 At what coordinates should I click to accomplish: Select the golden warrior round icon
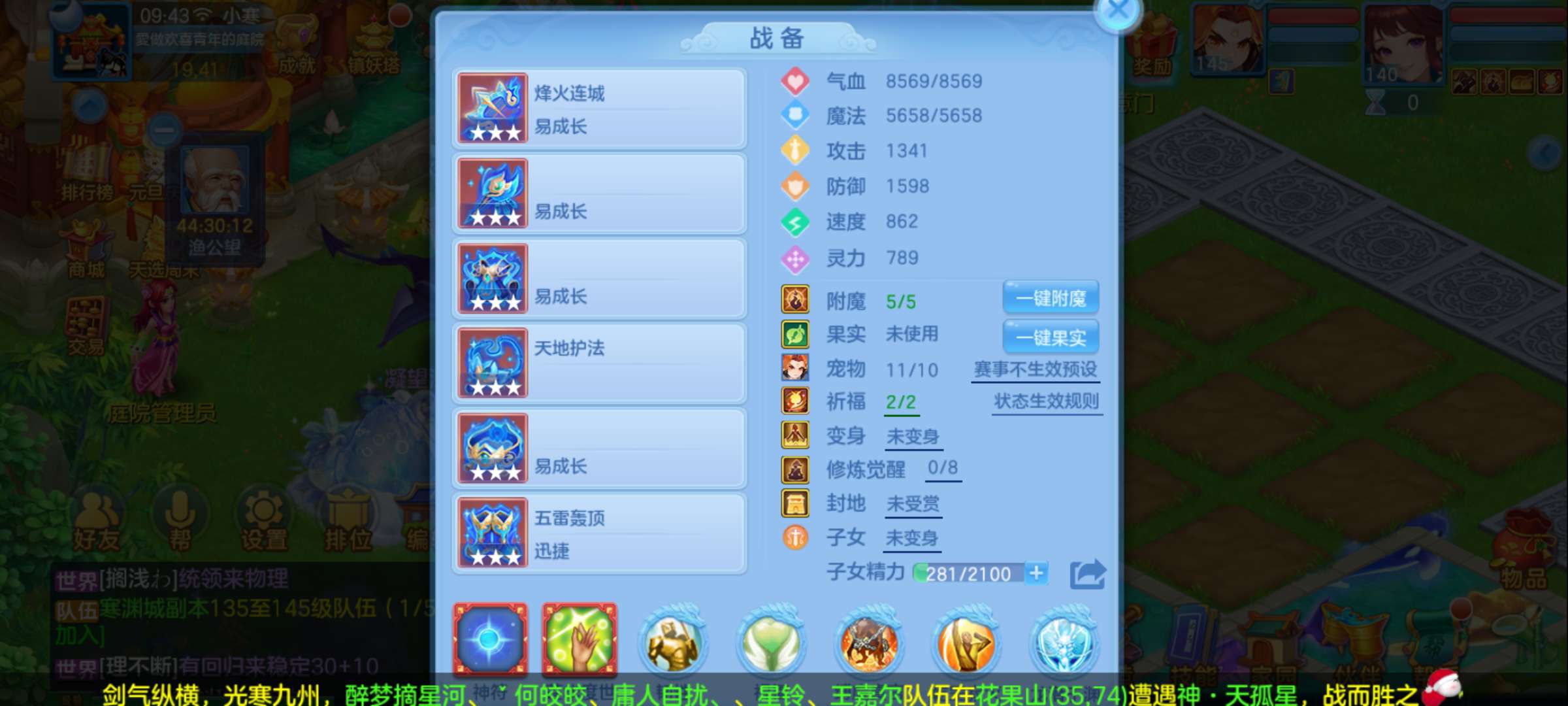coord(672,643)
